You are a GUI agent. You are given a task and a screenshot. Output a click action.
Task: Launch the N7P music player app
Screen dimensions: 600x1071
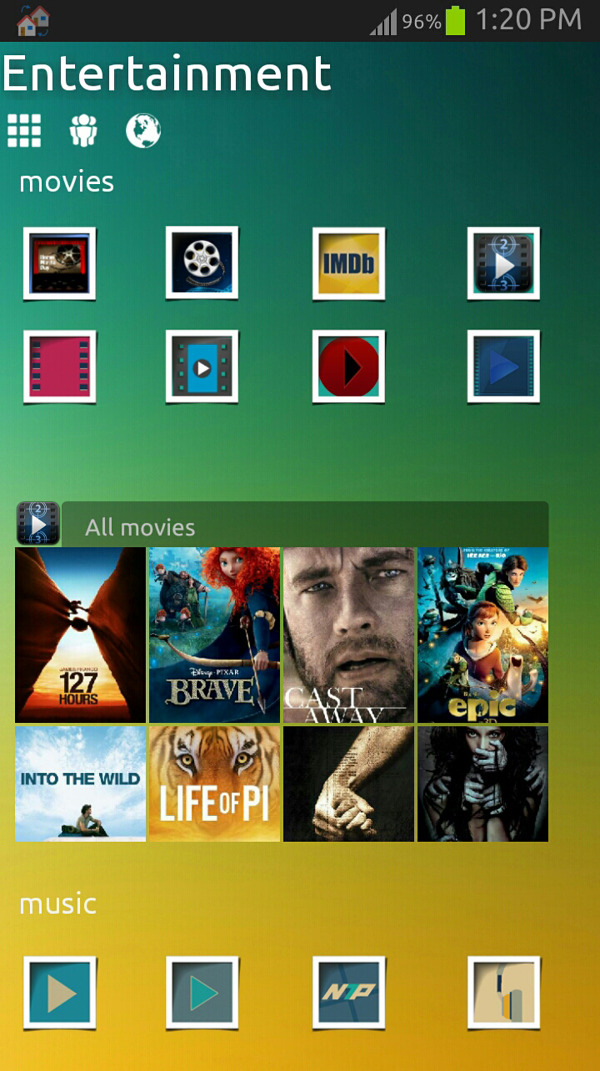(x=348, y=993)
